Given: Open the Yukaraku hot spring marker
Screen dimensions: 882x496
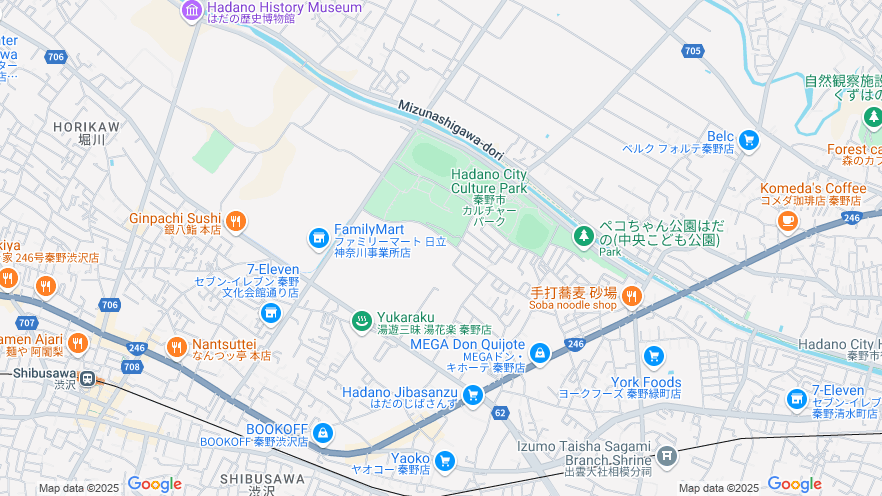Looking at the screenshot, I should [x=361, y=320].
